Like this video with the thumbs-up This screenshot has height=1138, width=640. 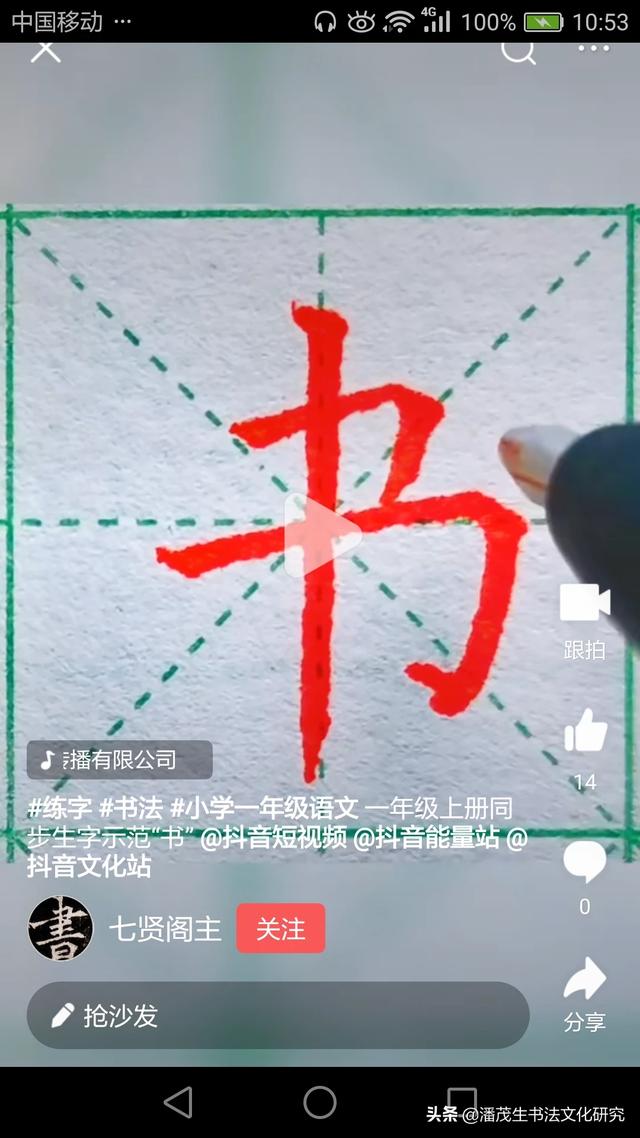(586, 732)
